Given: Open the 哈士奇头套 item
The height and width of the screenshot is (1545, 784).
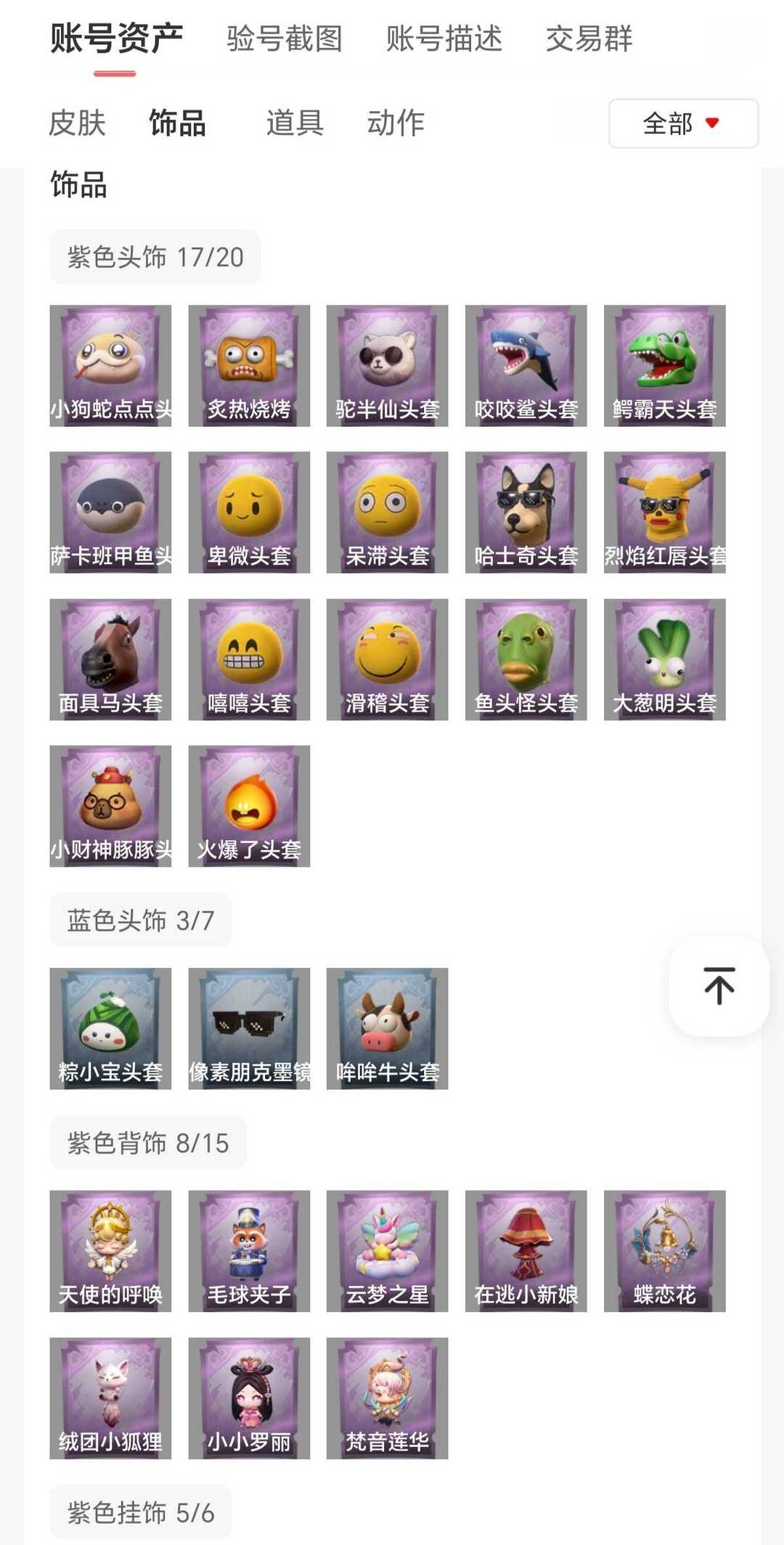Looking at the screenshot, I should [x=526, y=512].
